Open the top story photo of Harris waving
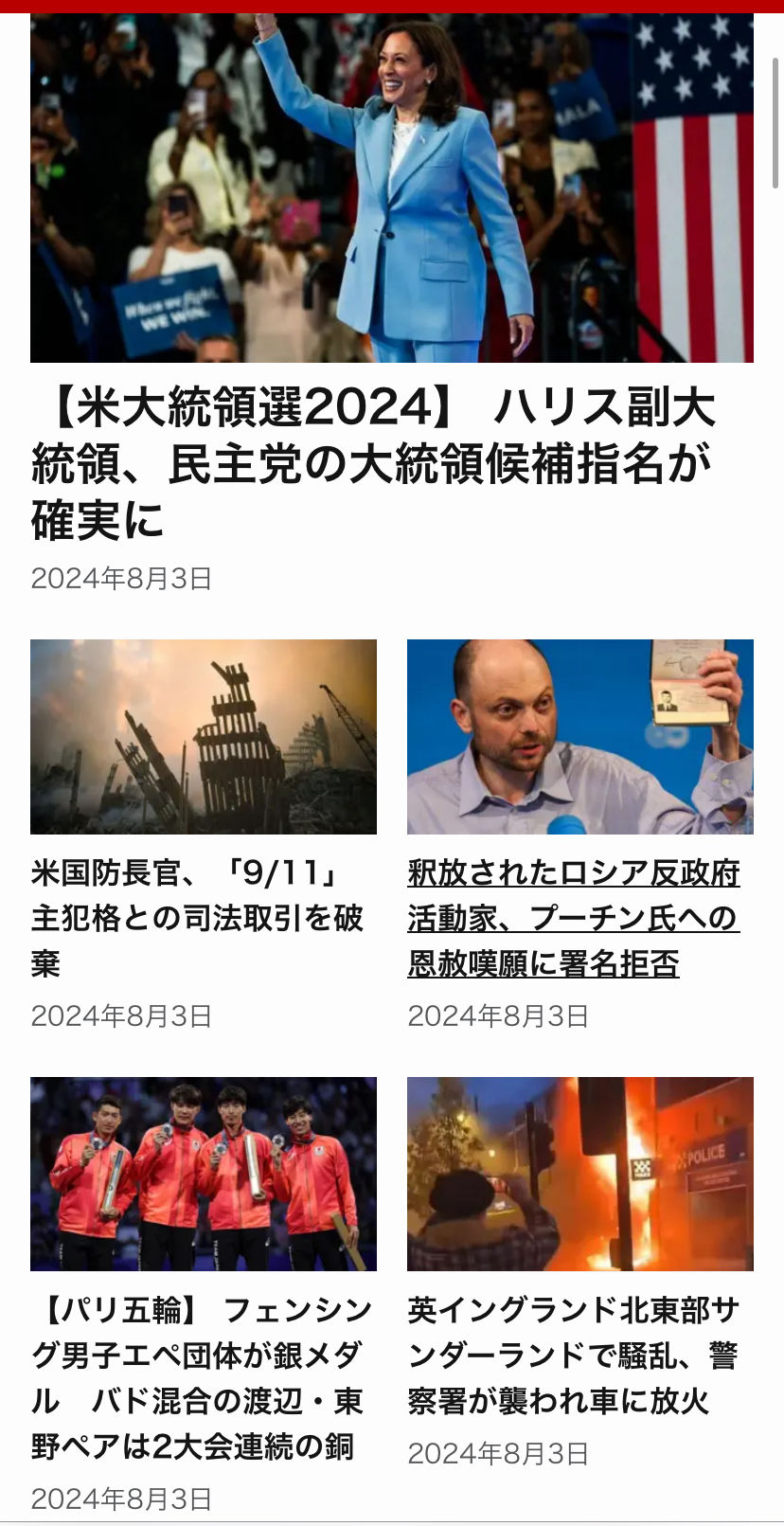 click(392, 188)
